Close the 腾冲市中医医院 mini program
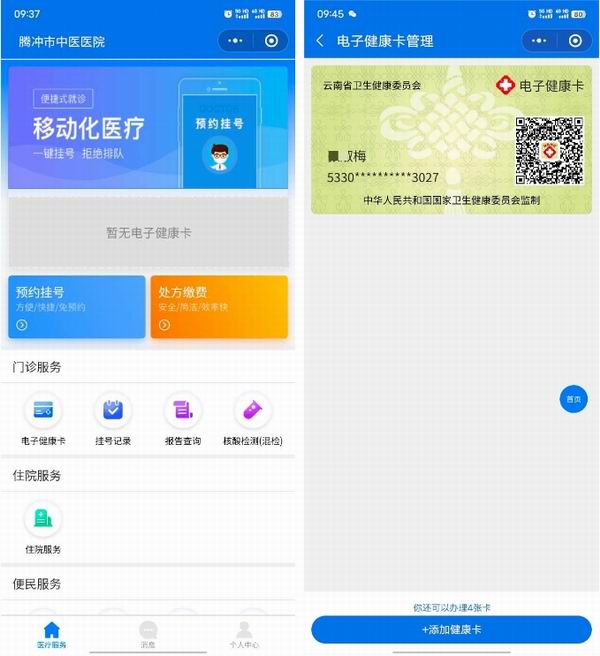The image size is (600, 656). [x=272, y=41]
